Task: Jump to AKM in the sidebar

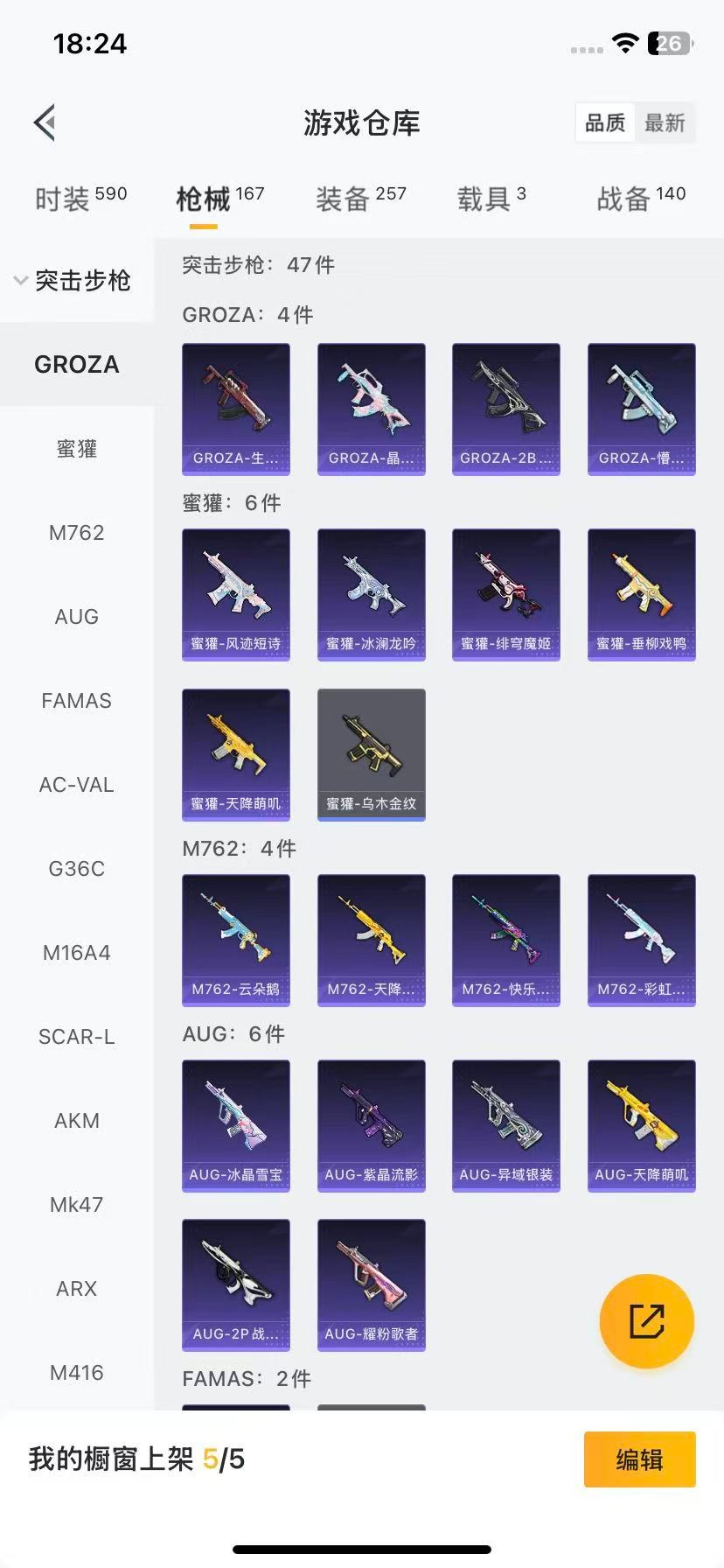Action: (x=76, y=1121)
